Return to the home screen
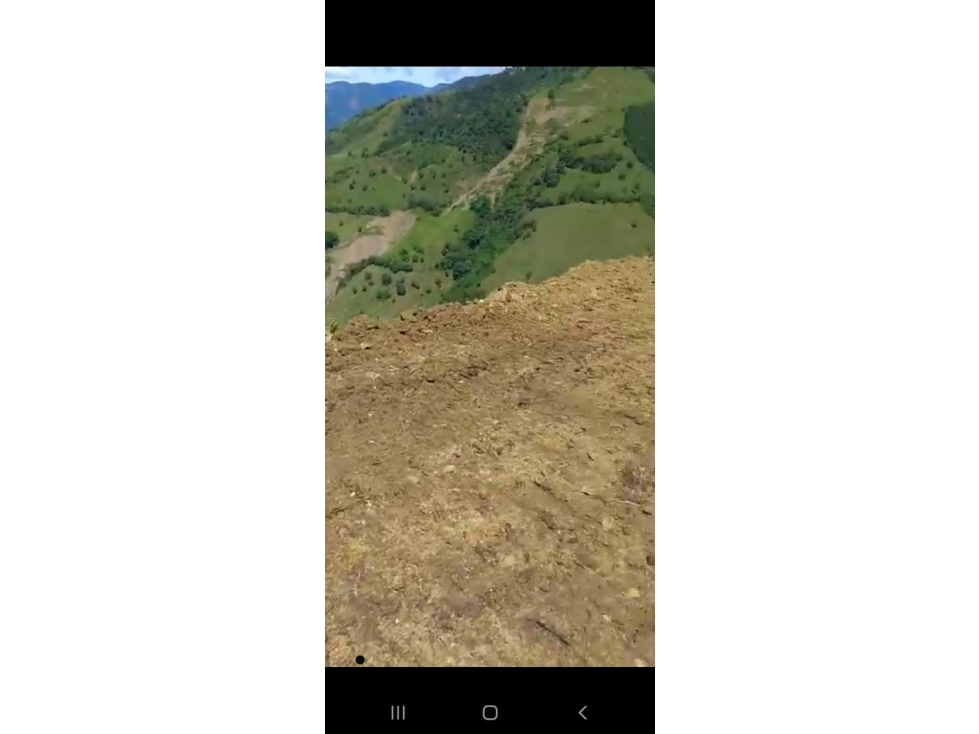The image size is (979, 734). point(490,712)
